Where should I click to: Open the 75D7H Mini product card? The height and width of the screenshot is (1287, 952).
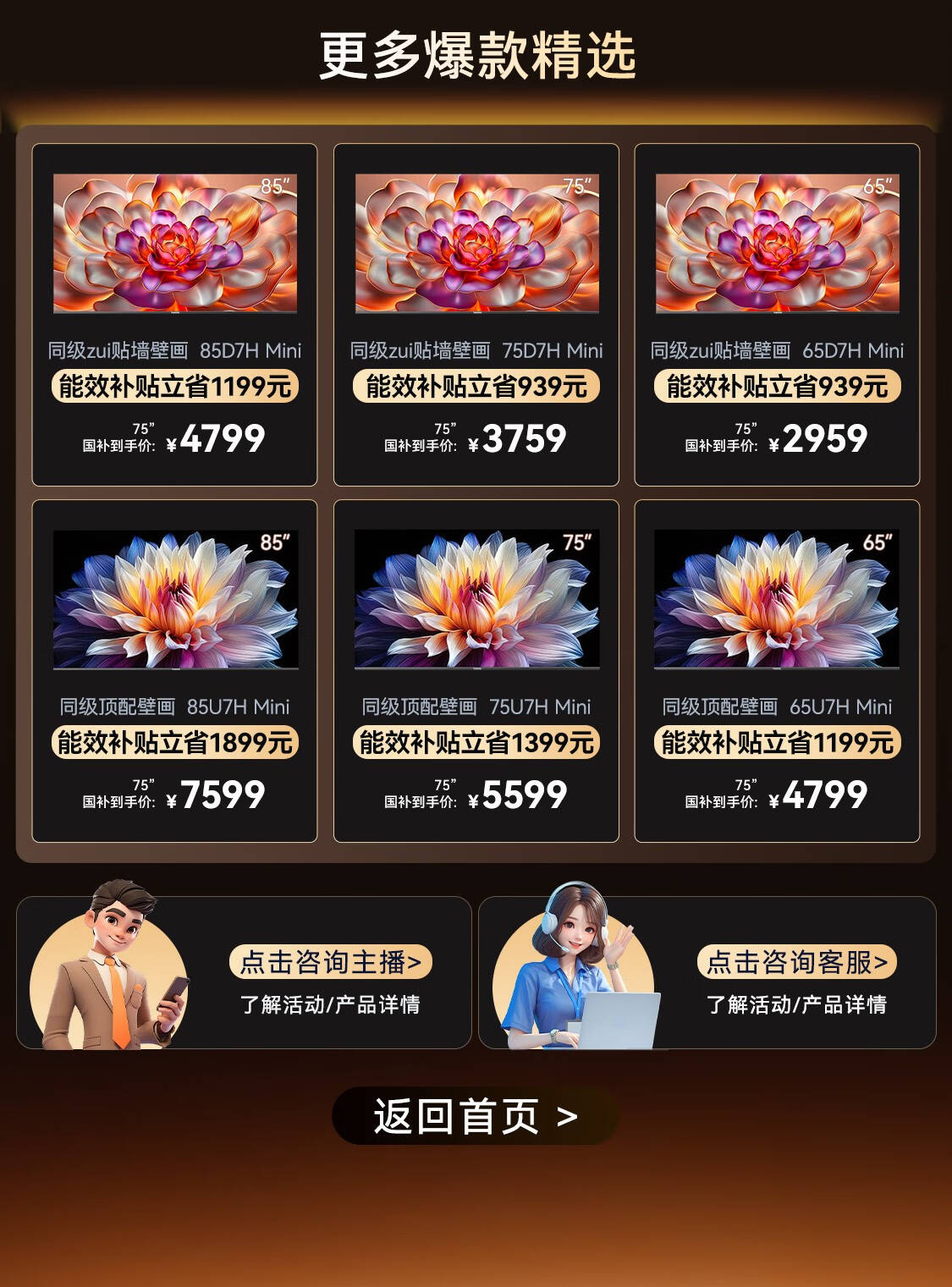tap(476, 315)
